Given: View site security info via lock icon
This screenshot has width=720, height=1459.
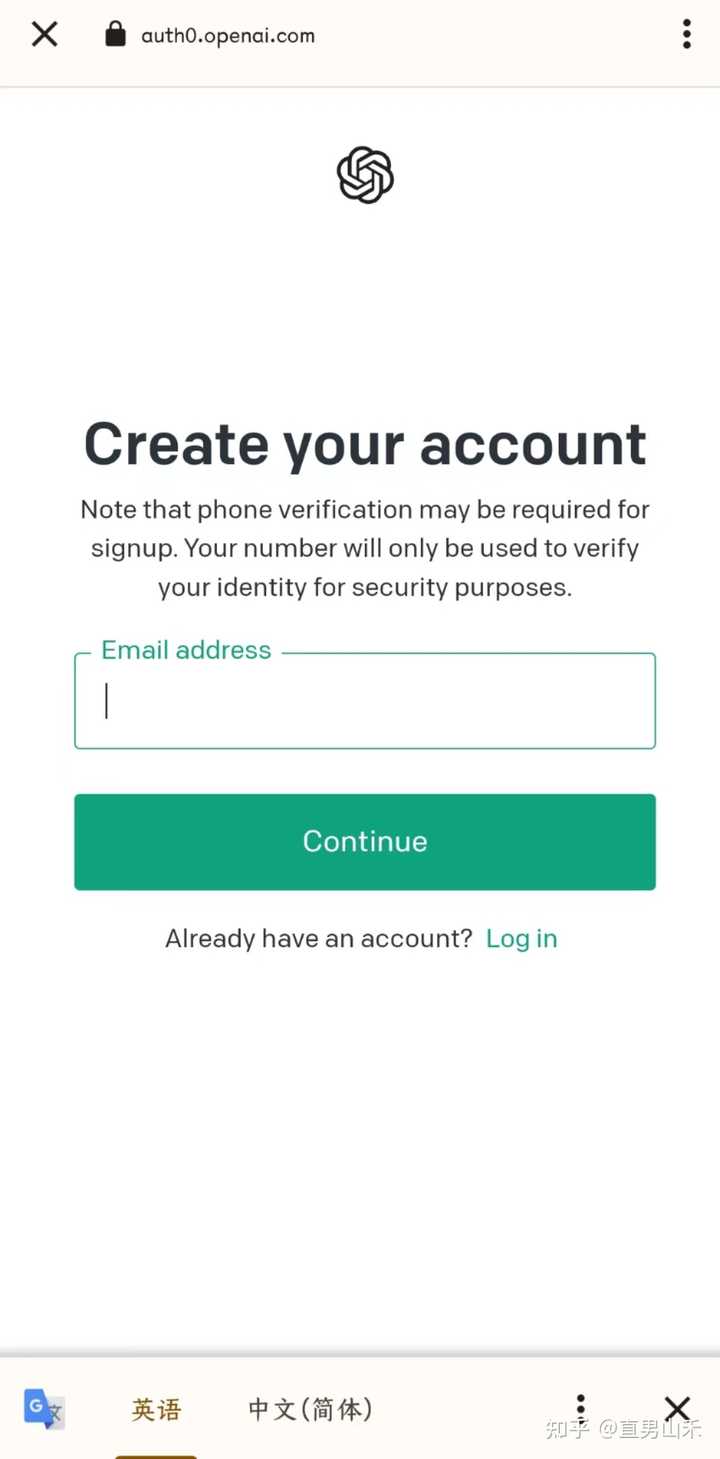Looking at the screenshot, I should coord(116,35).
